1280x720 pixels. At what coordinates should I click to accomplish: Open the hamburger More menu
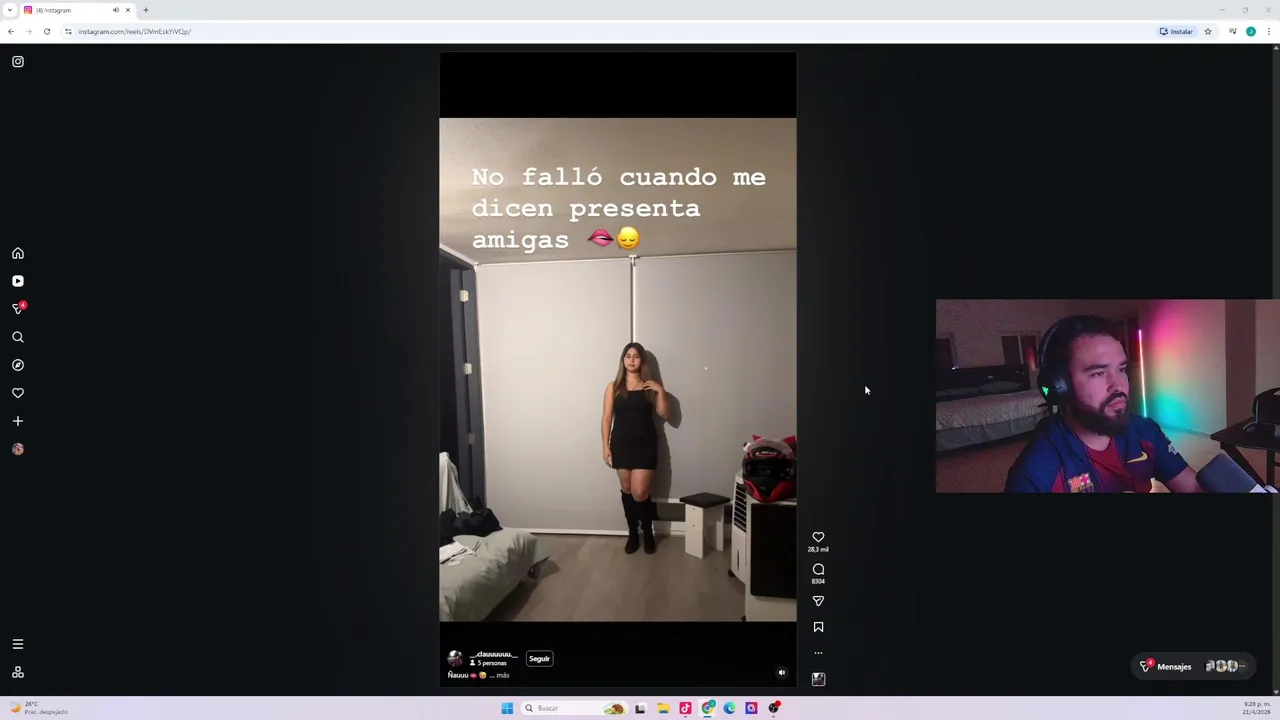[x=18, y=644]
